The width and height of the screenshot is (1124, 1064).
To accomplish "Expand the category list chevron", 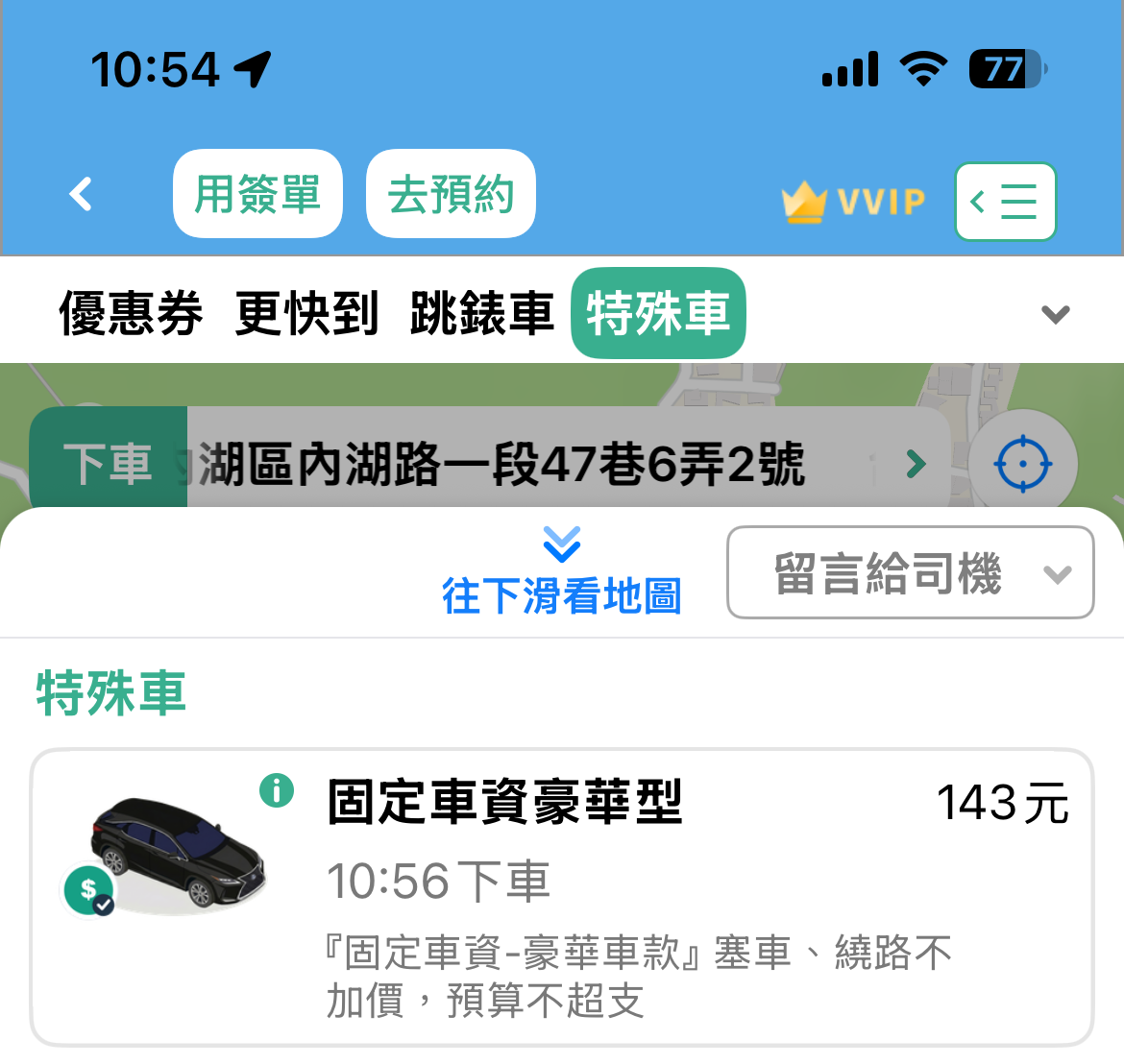I will [x=1055, y=314].
